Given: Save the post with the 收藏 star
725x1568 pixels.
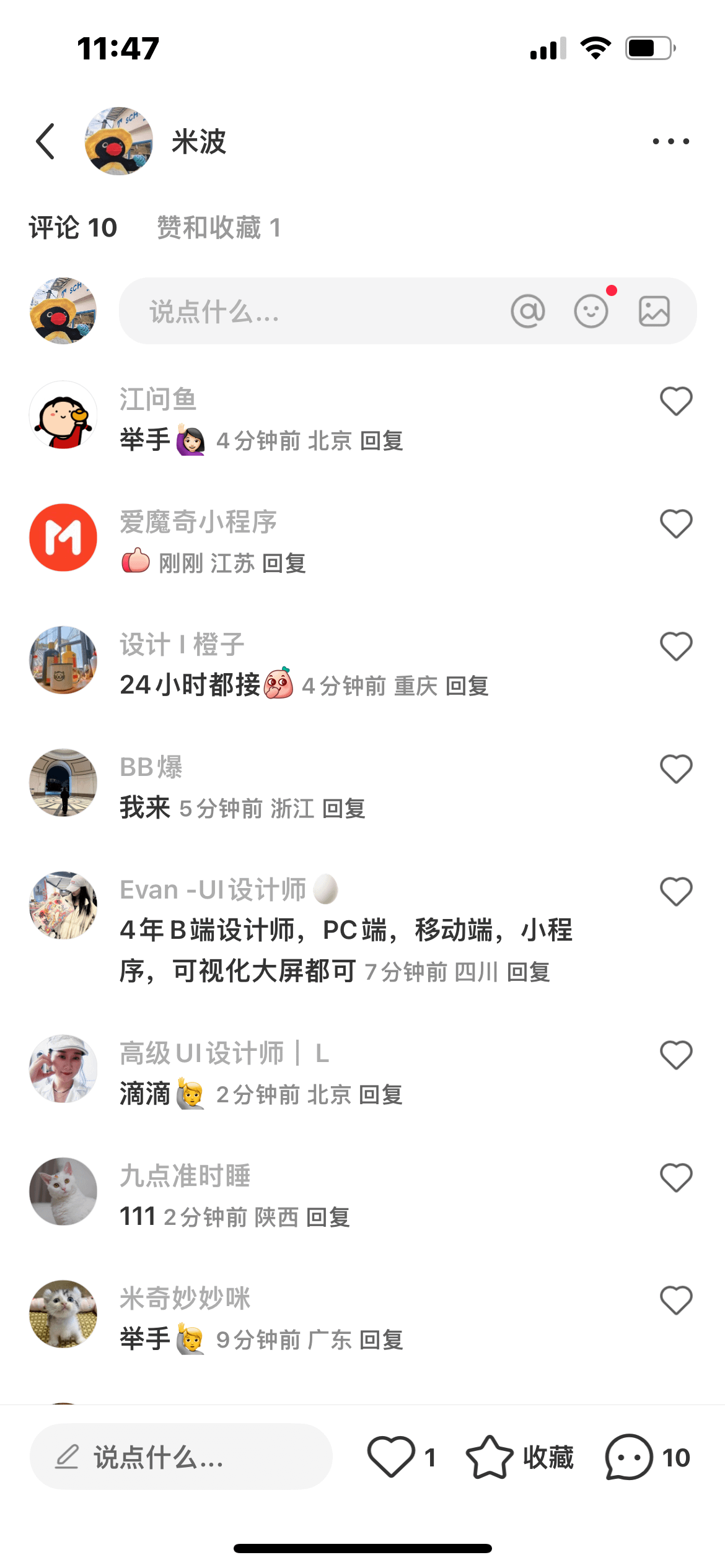Looking at the screenshot, I should click(490, 1457).
